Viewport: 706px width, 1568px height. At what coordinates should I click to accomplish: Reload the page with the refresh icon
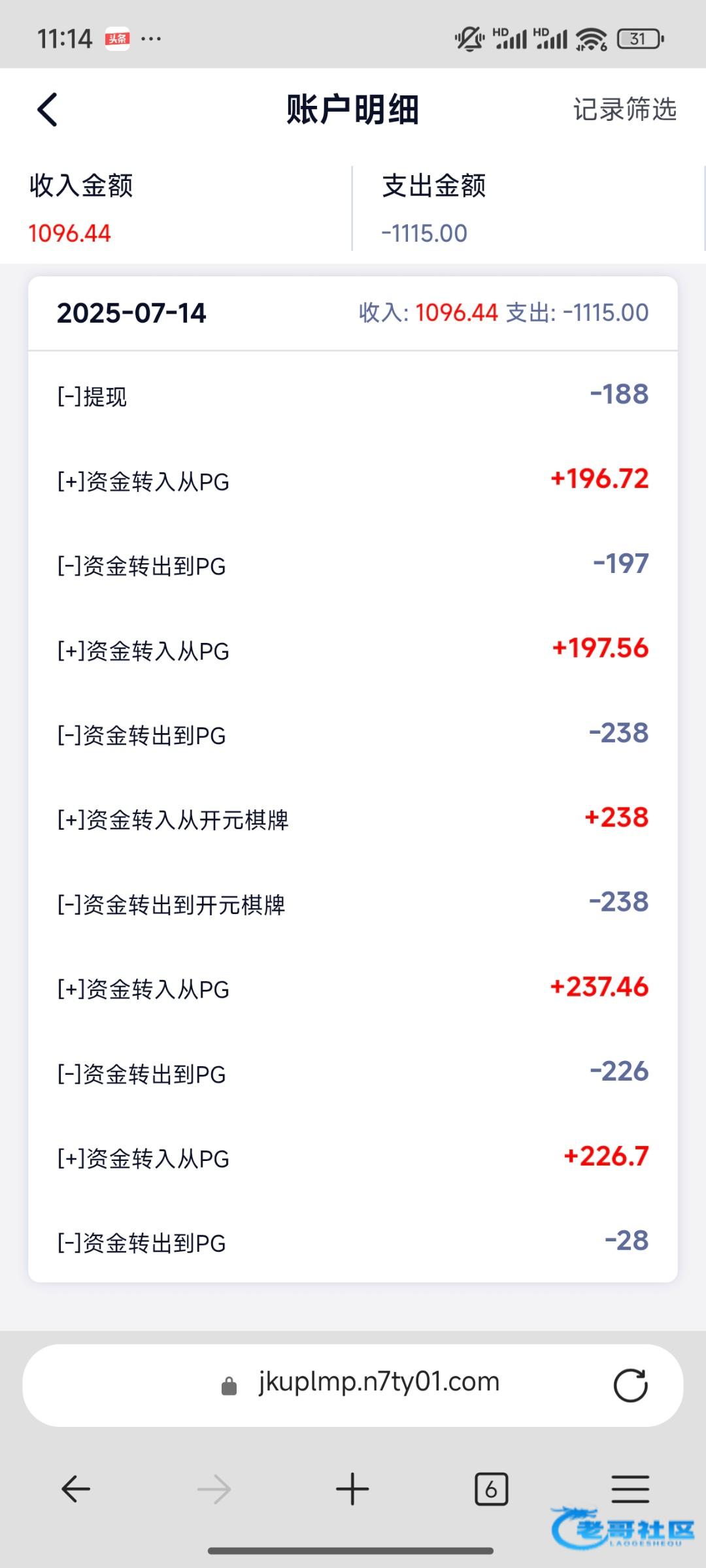coord(630,1384)
